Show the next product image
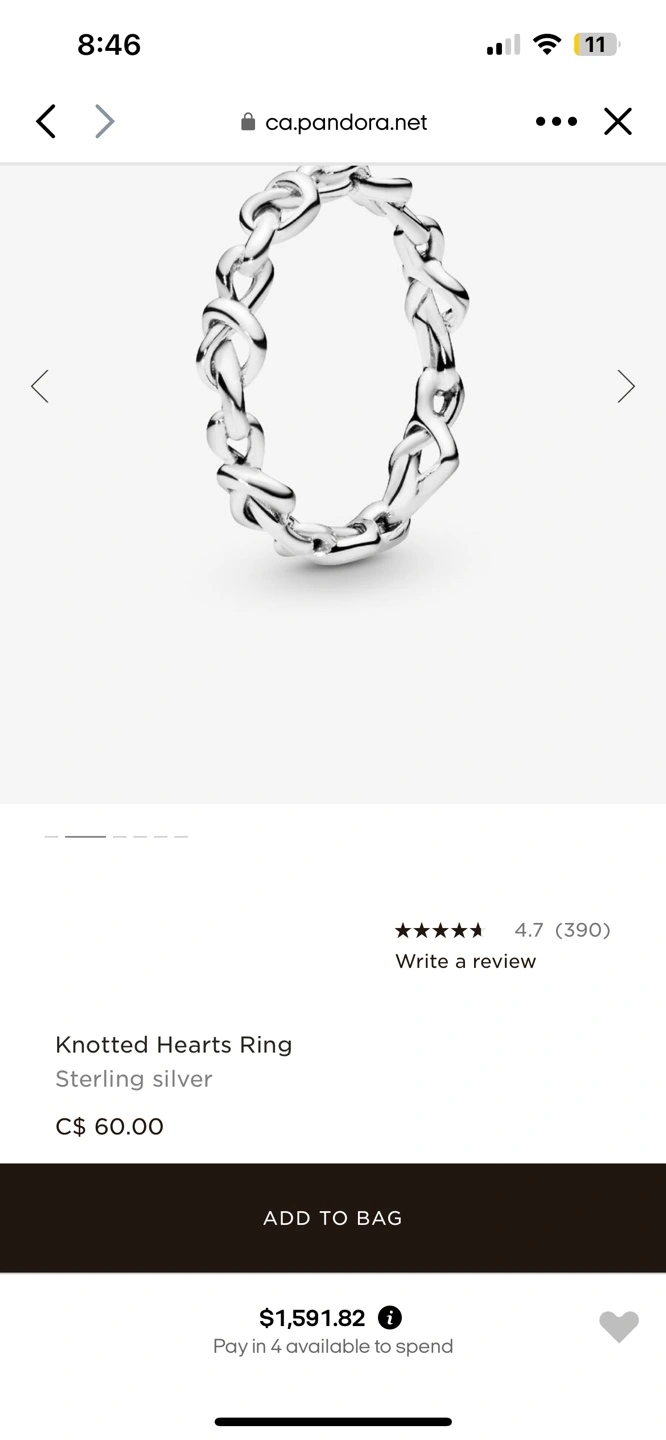This screenshot has width=666, height=1440. [x=626, y=386]
